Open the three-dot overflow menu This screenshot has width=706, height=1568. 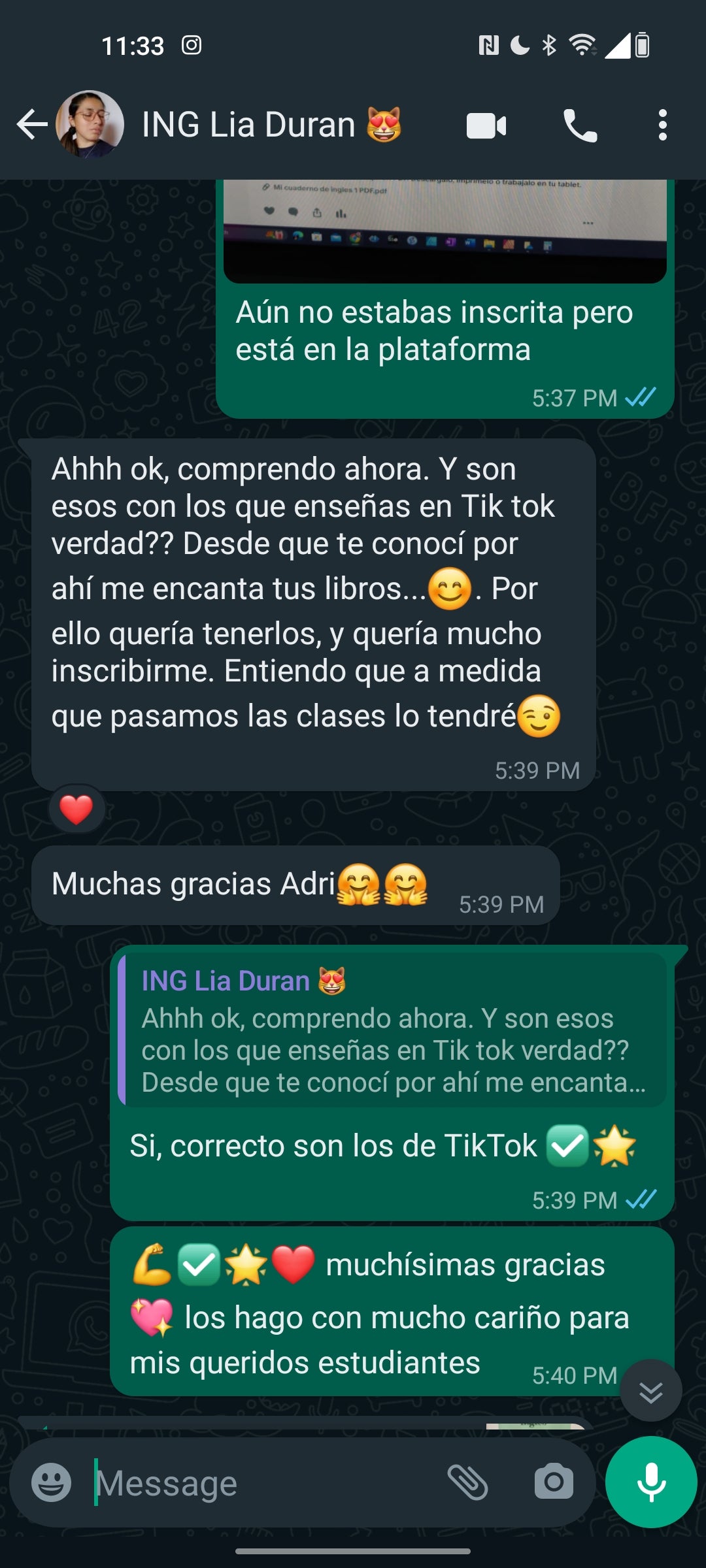pyautogui.click(x=662, y=125)
